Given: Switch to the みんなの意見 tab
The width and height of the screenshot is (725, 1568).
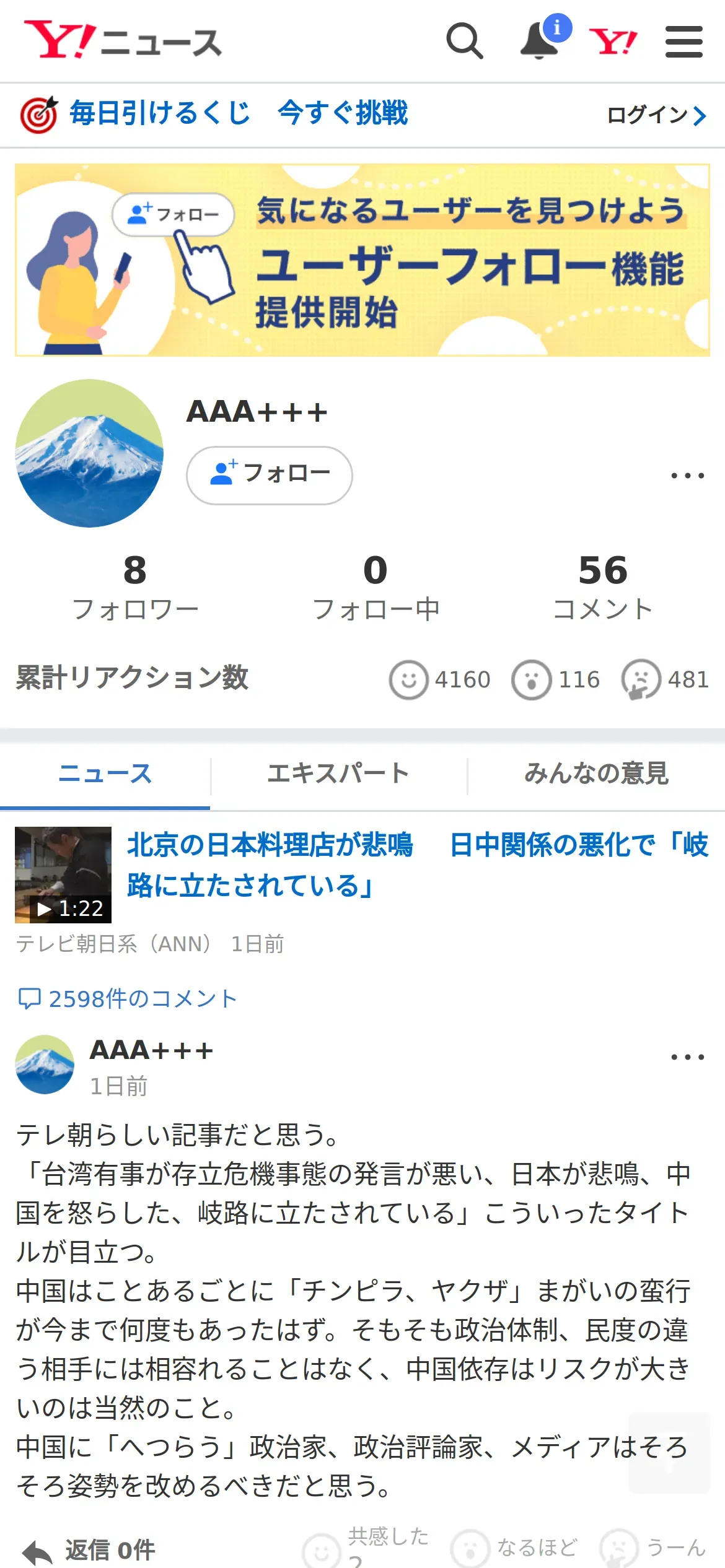Looking at the screenshot, I should coord(596,773).
